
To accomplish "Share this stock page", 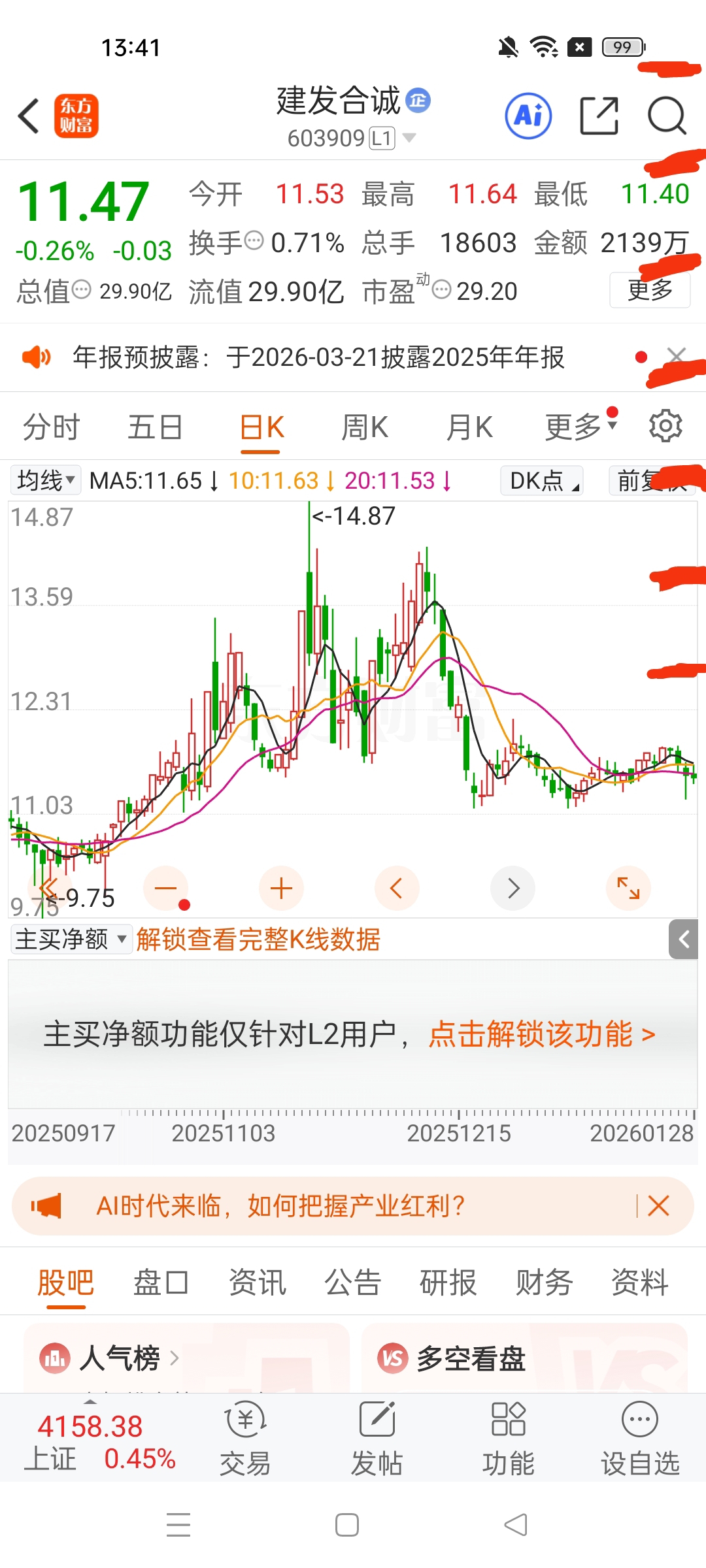I will point(599,116).
